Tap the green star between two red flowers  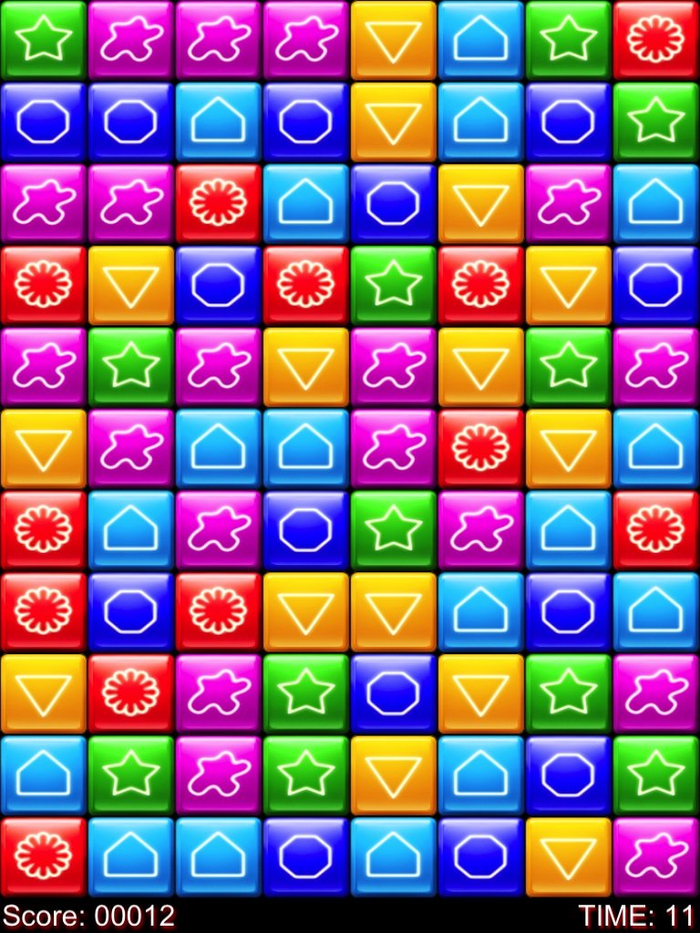[x=393, y=286]
